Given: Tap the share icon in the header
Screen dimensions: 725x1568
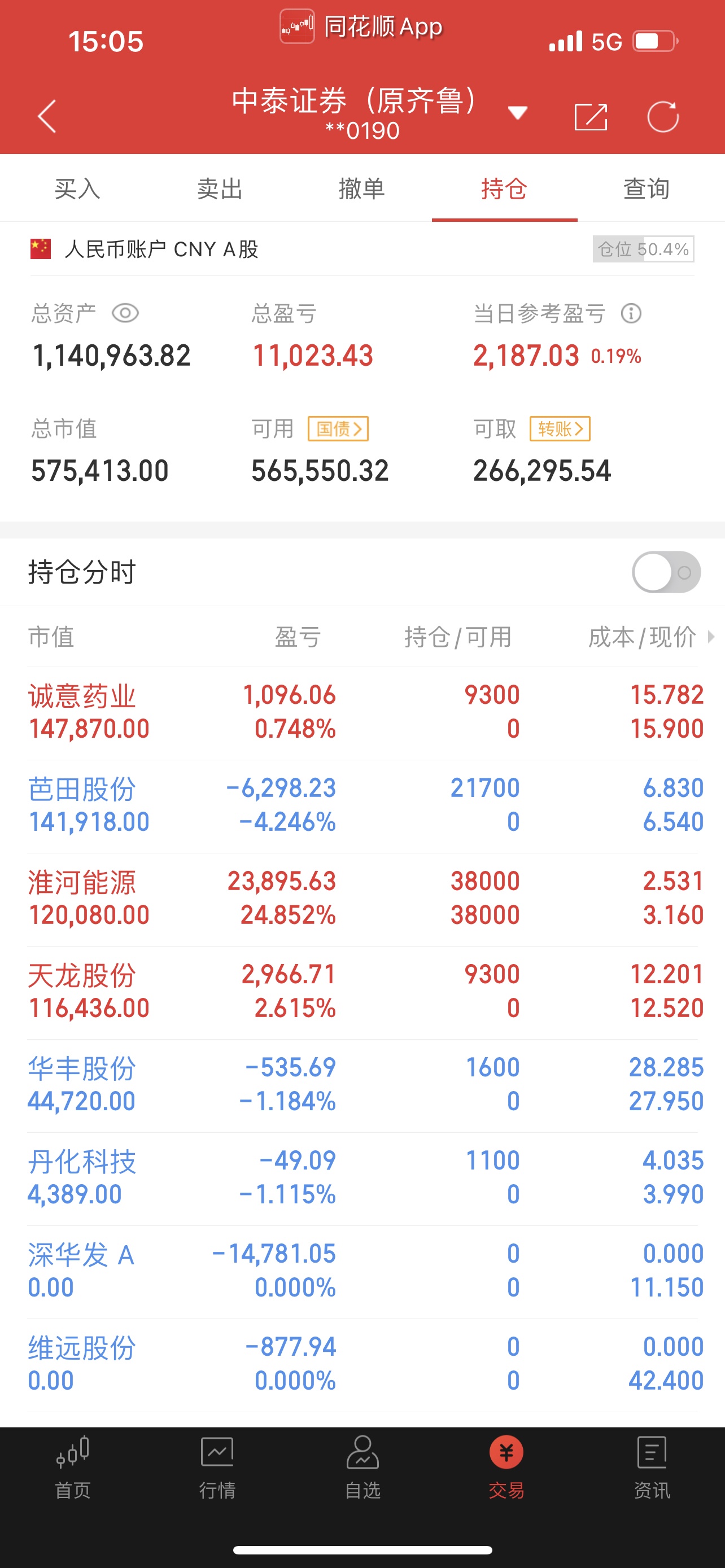Looking at the screenshot, I should click(591, 116).
